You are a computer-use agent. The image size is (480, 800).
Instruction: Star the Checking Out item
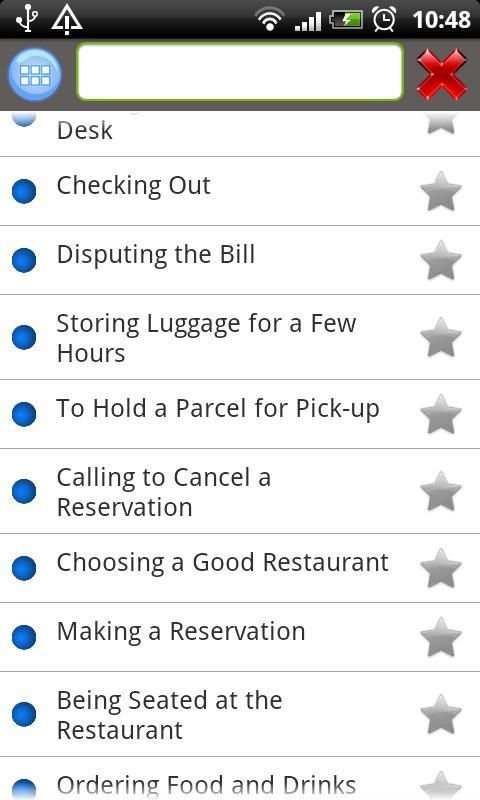tap(441, 191)
